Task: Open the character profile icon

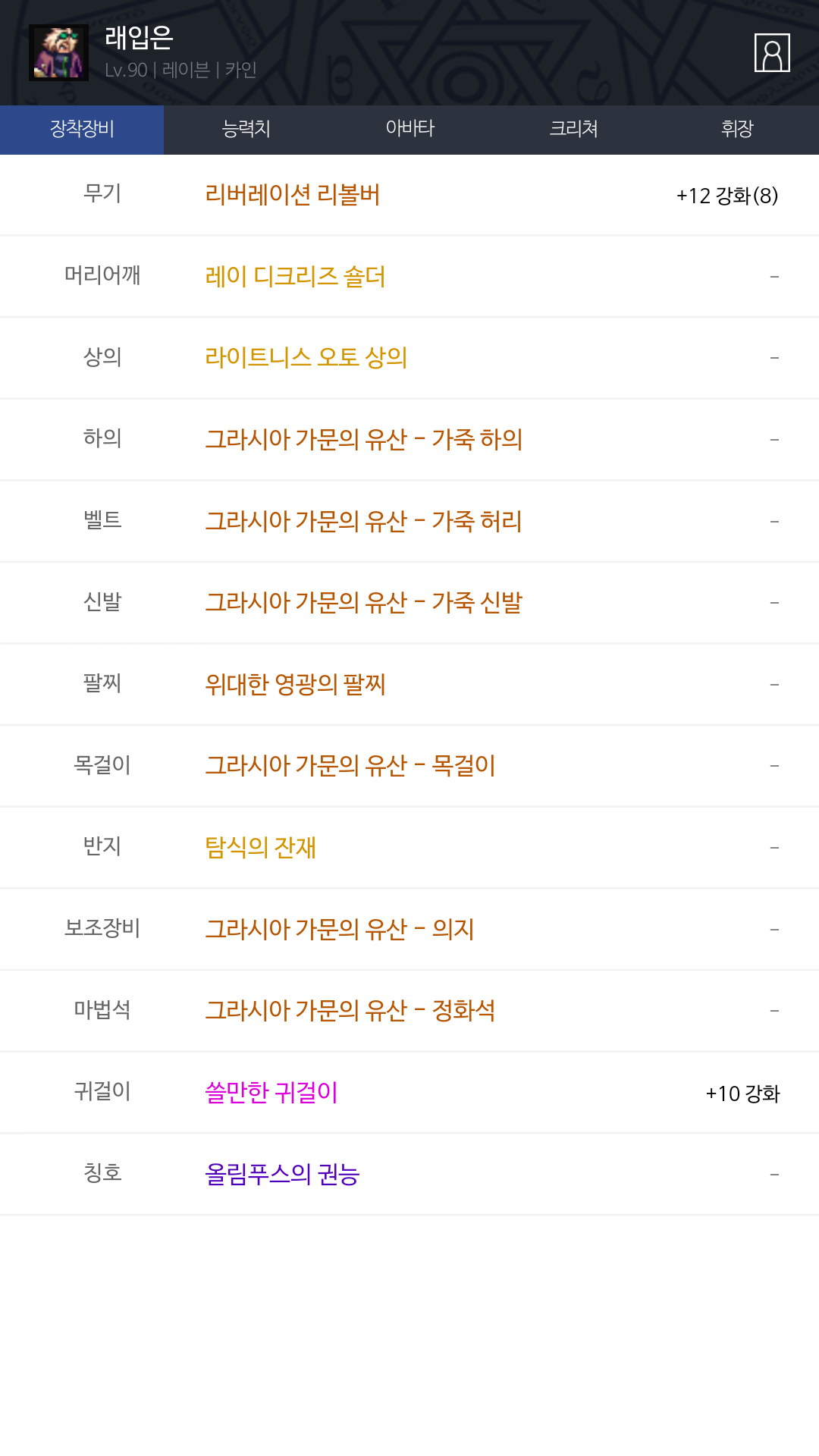Action: click(772, 53)
